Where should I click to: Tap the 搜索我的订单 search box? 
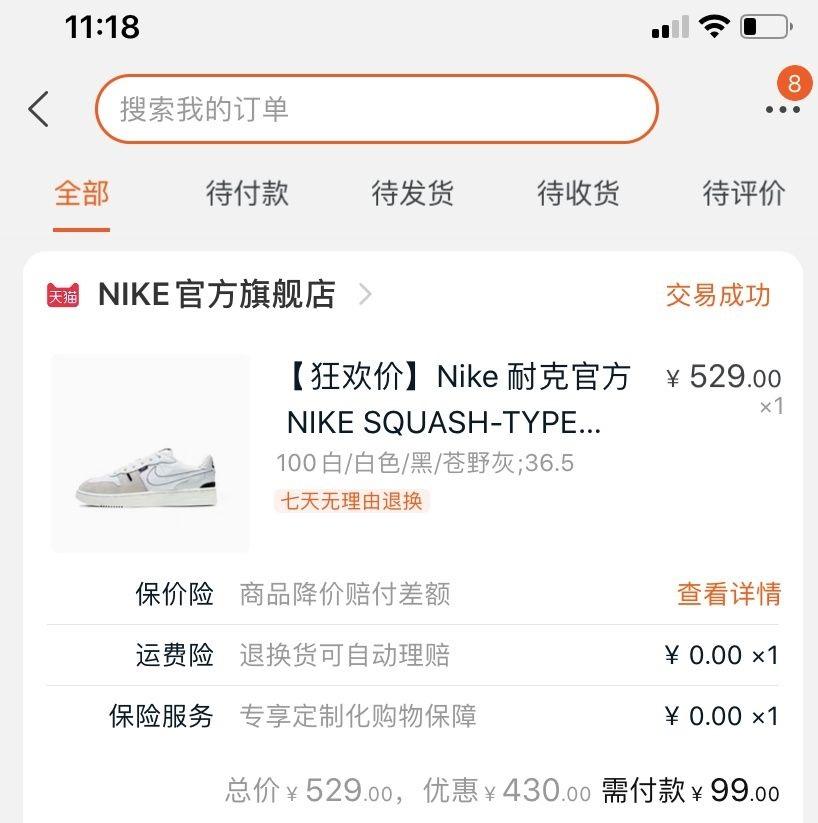click(x=376, y=109)
